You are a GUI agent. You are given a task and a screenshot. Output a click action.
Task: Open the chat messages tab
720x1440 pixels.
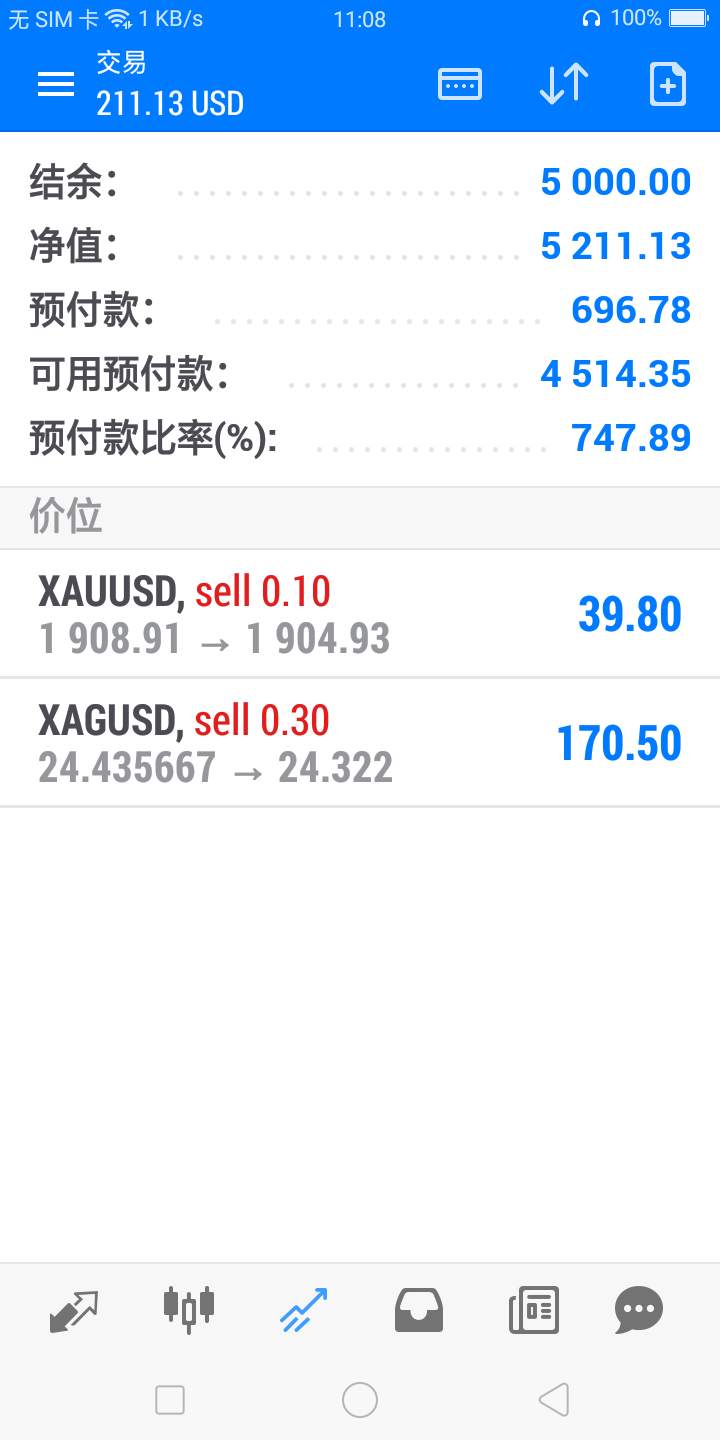click(639, 1310)
